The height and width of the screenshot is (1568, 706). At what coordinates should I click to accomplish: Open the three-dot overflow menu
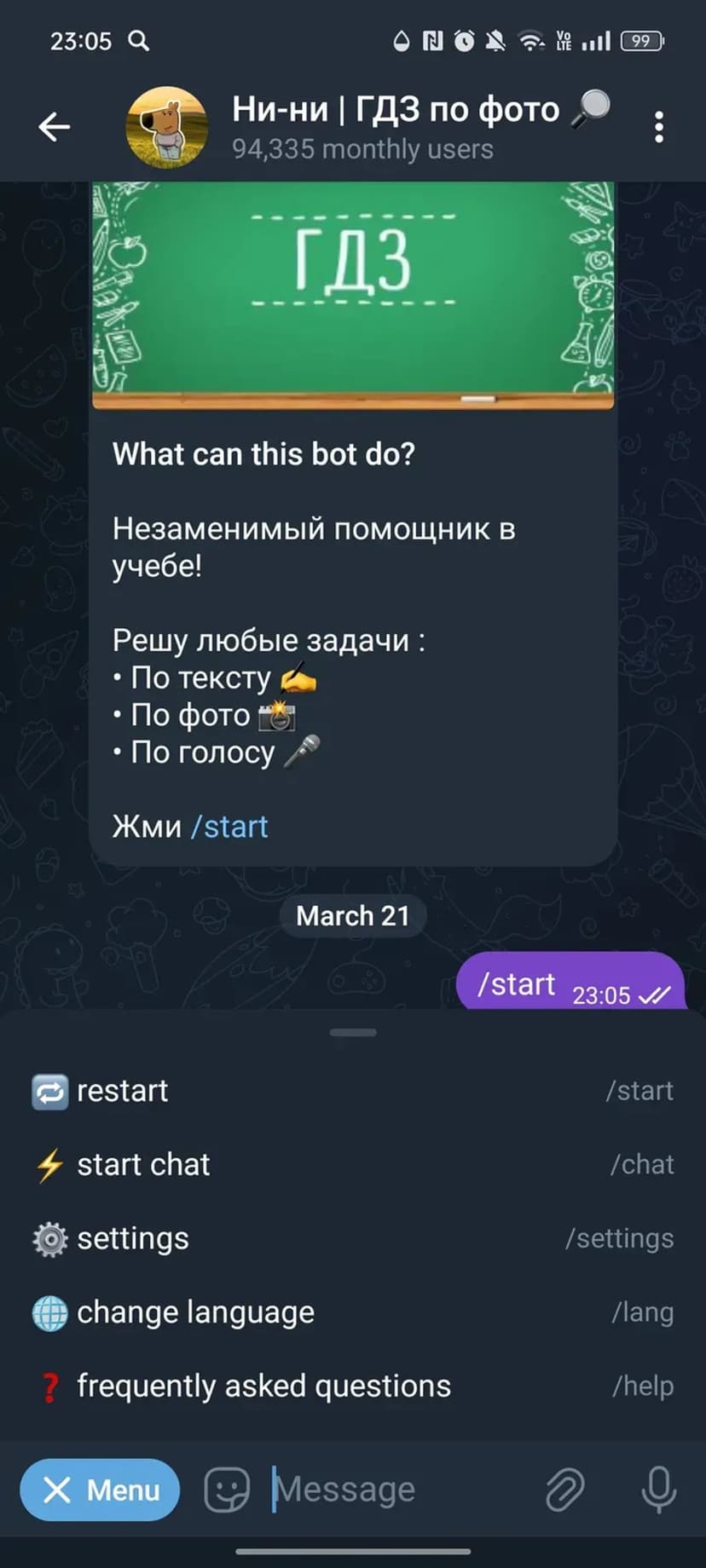[658, 128]
